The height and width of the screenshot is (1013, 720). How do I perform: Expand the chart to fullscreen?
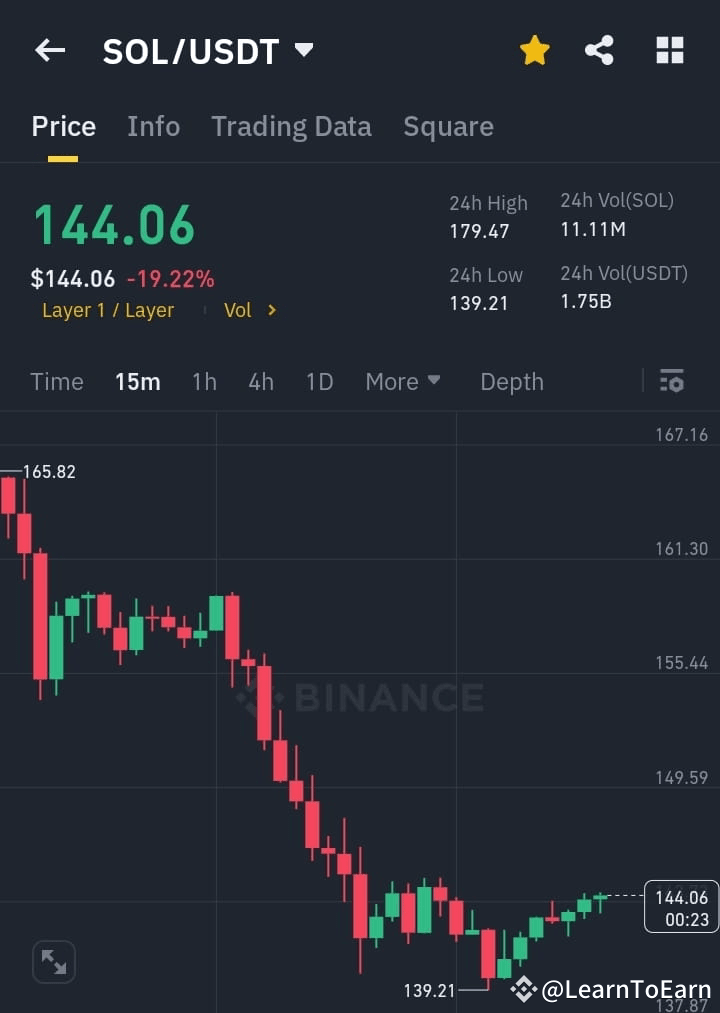(53, 961)
